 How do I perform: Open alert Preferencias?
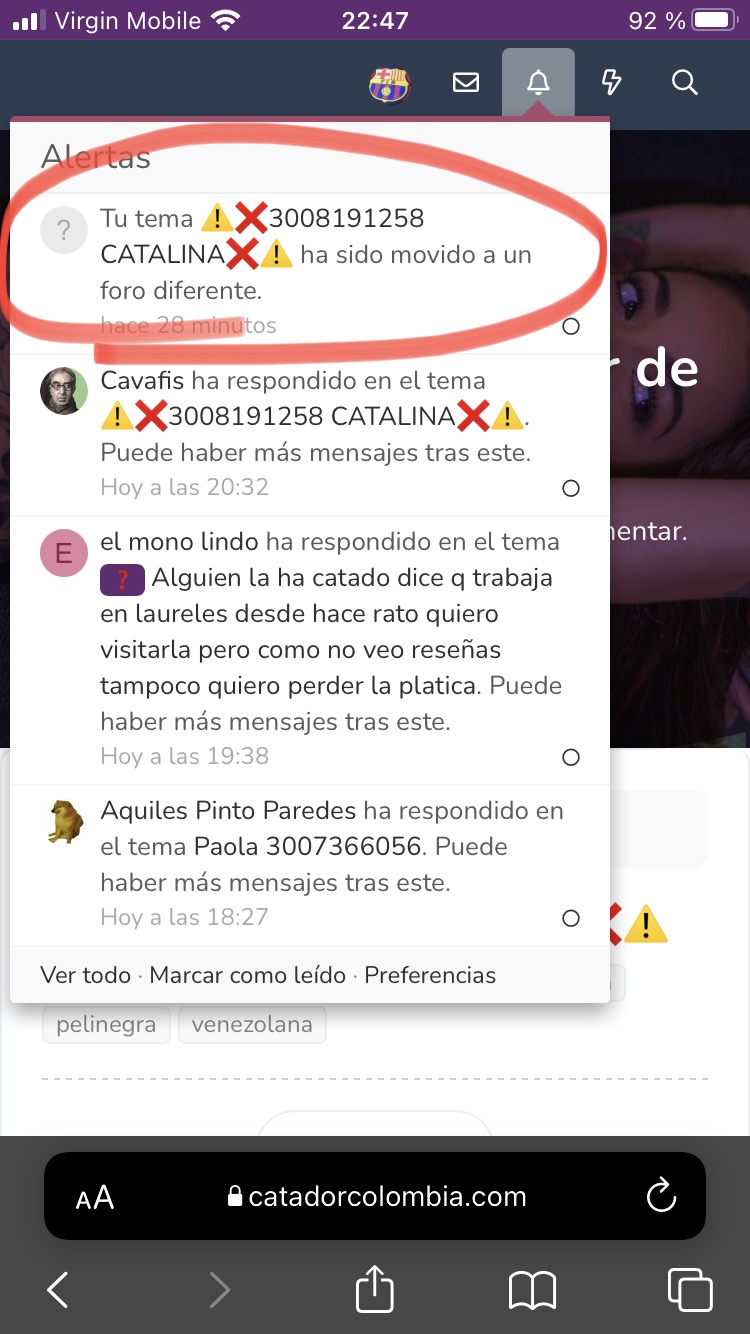click(x=430, y=975)
